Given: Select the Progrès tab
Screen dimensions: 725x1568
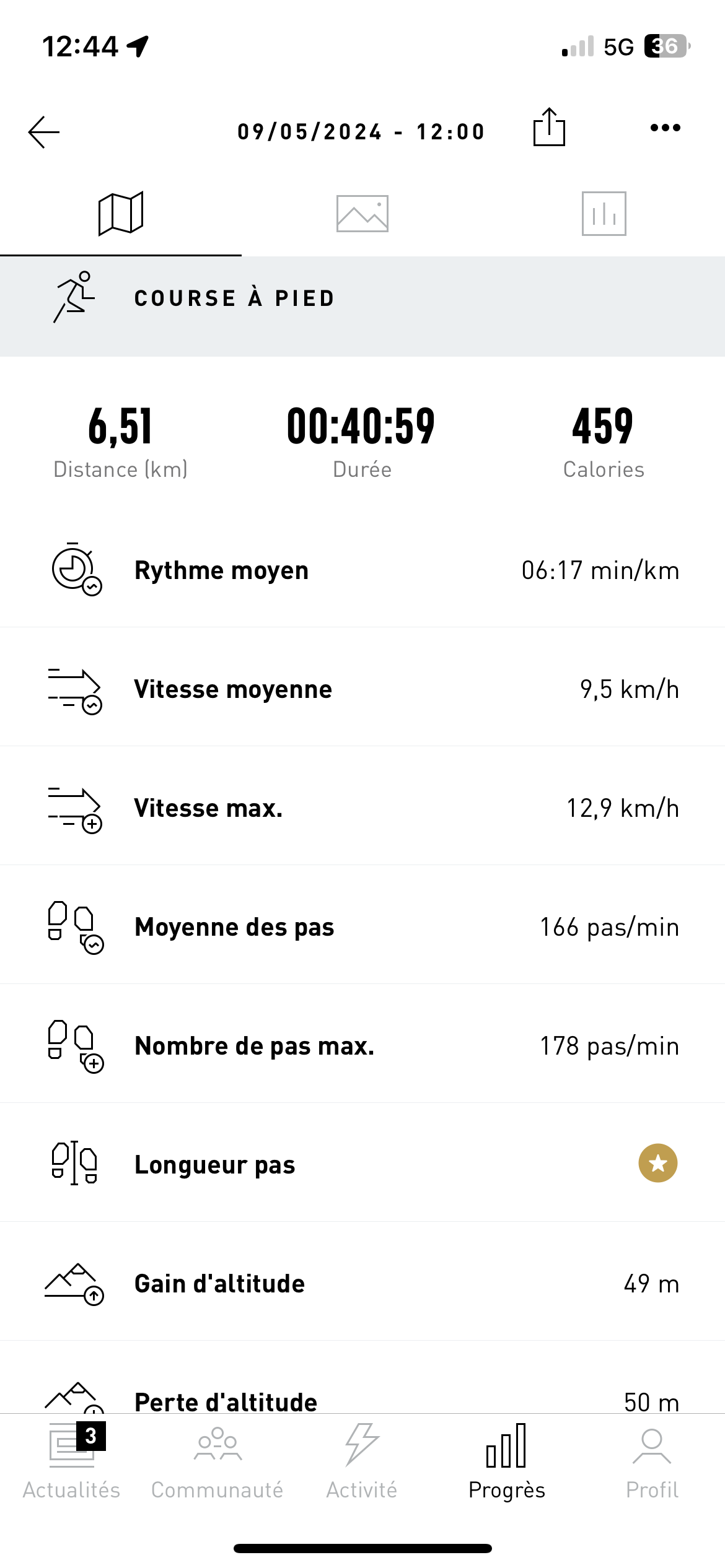Looking at the screenshot, I should [507, 1461].
